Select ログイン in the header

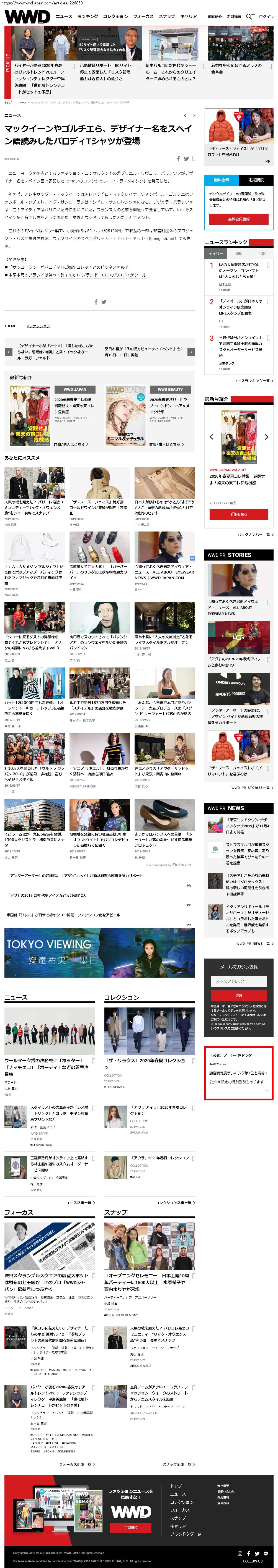[x=266, y=16]
